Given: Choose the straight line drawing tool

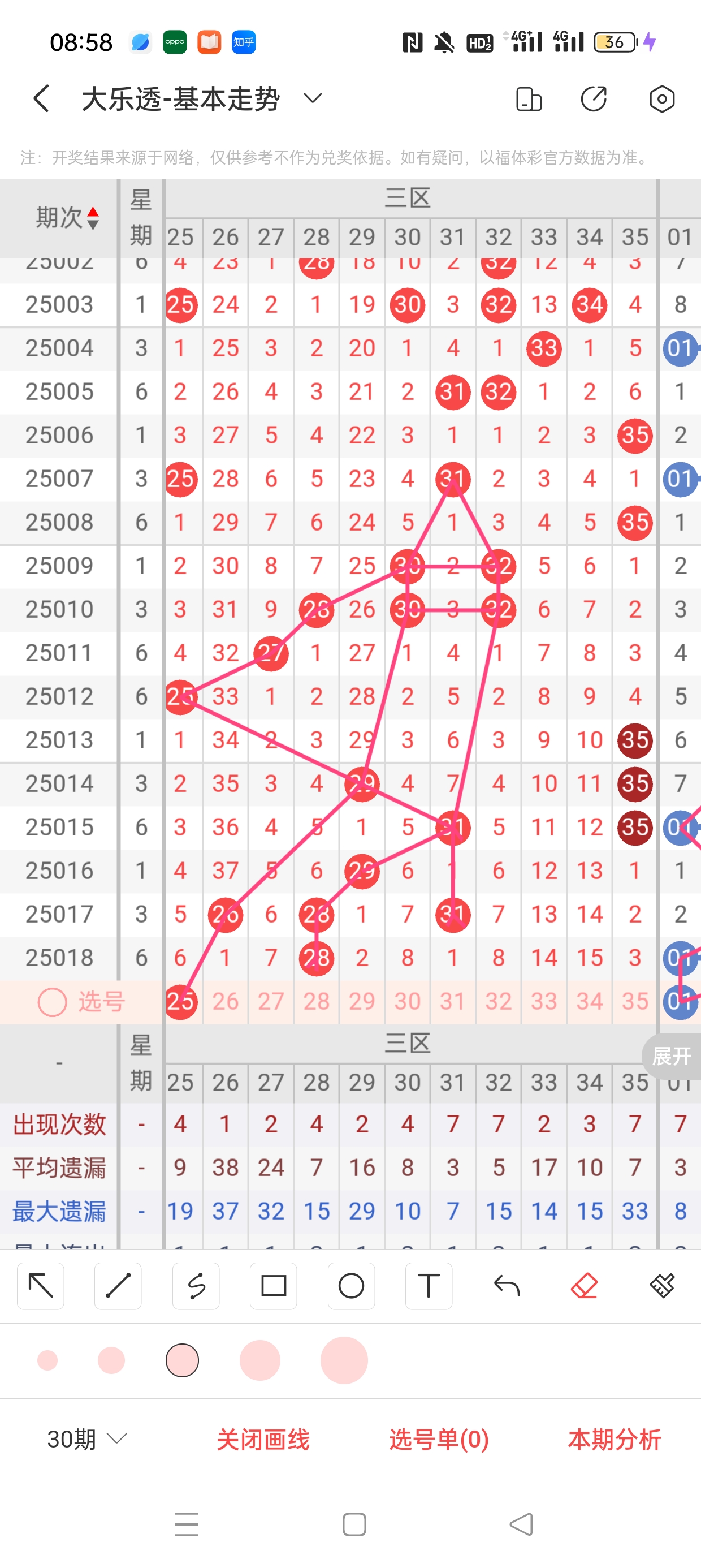Looking at the screenshot, I should (x=118, y=1286).
